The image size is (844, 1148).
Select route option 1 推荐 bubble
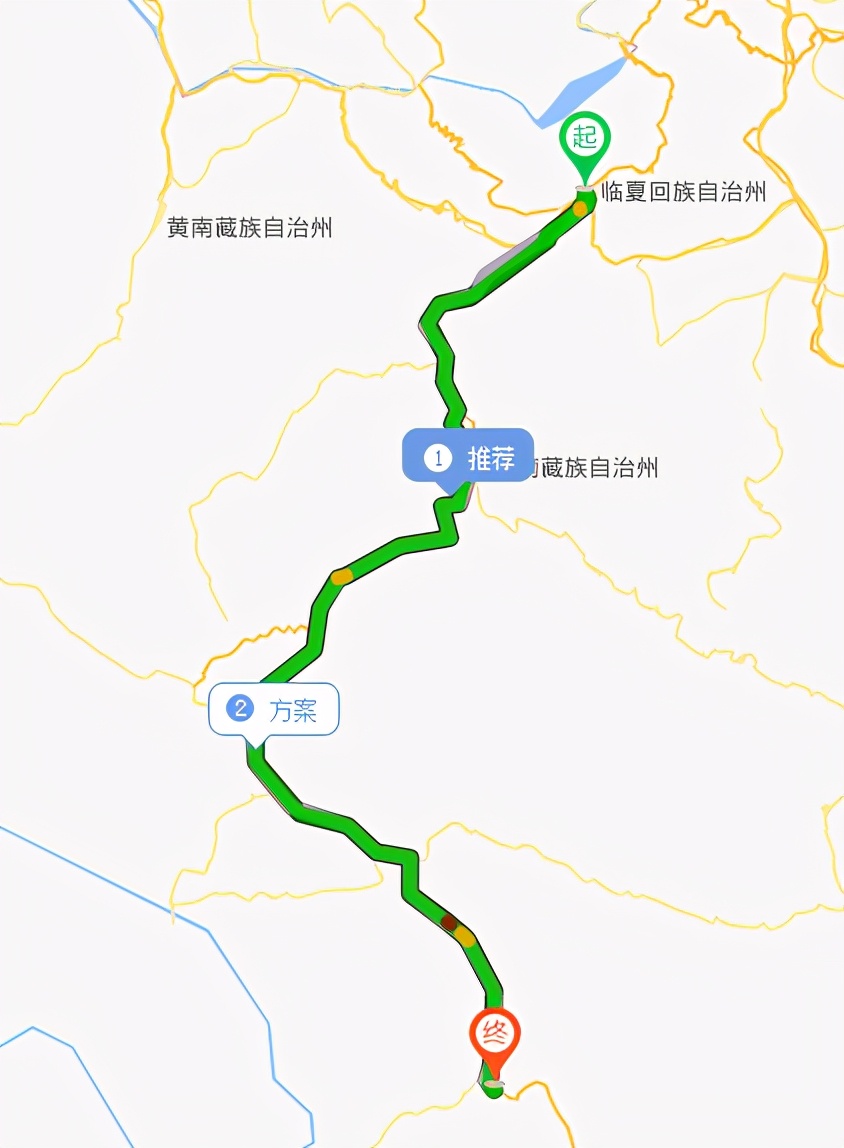(468, 456)
